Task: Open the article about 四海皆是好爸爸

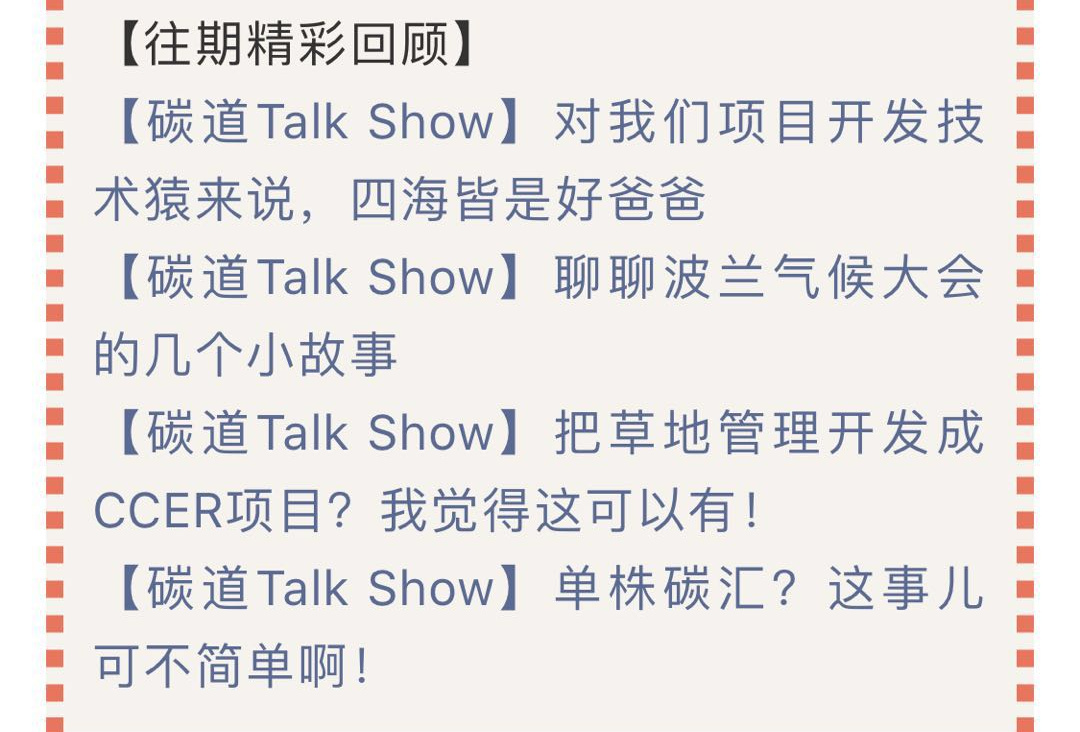Action: (x=540, y=160)
